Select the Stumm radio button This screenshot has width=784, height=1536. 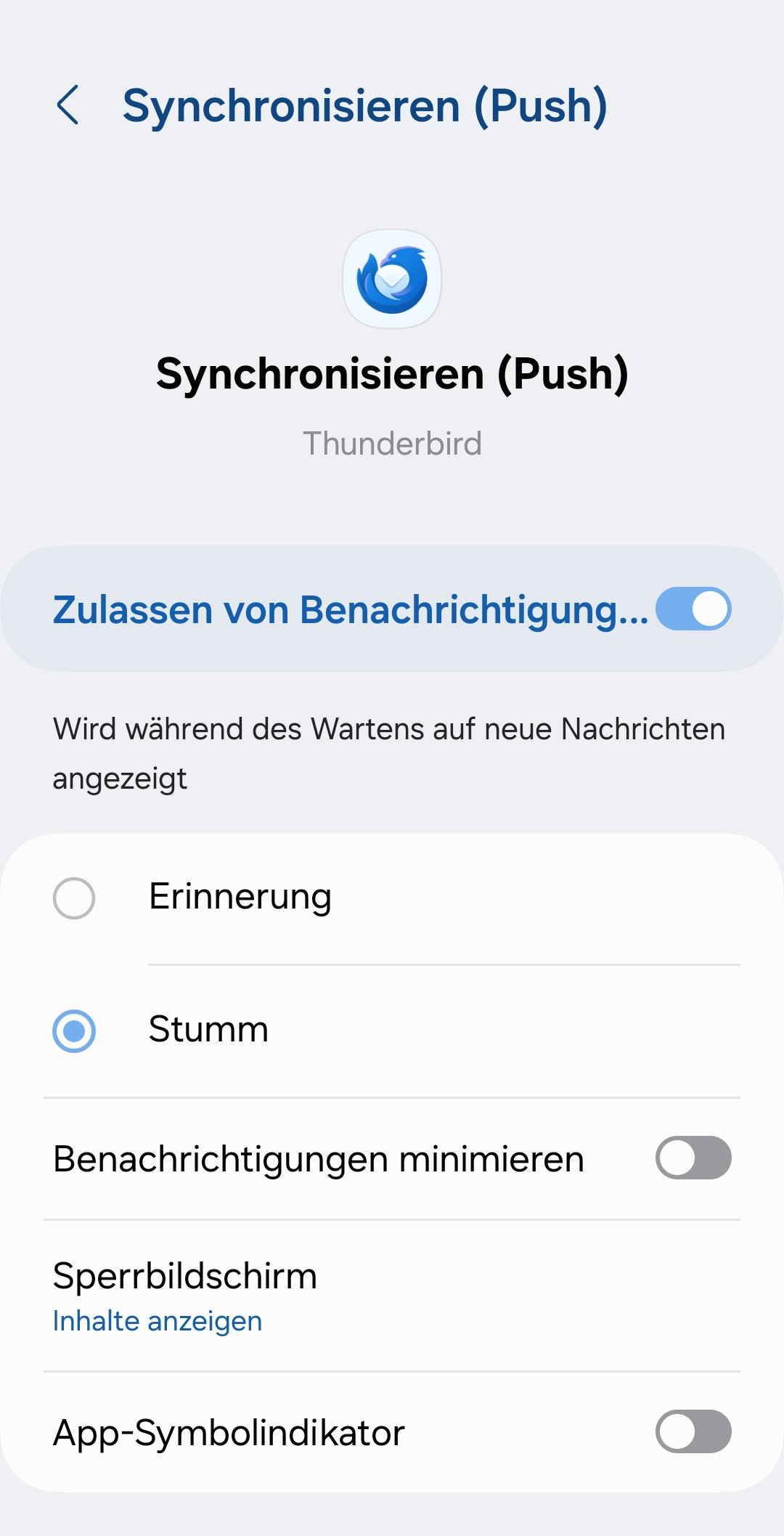(72, 1028)
